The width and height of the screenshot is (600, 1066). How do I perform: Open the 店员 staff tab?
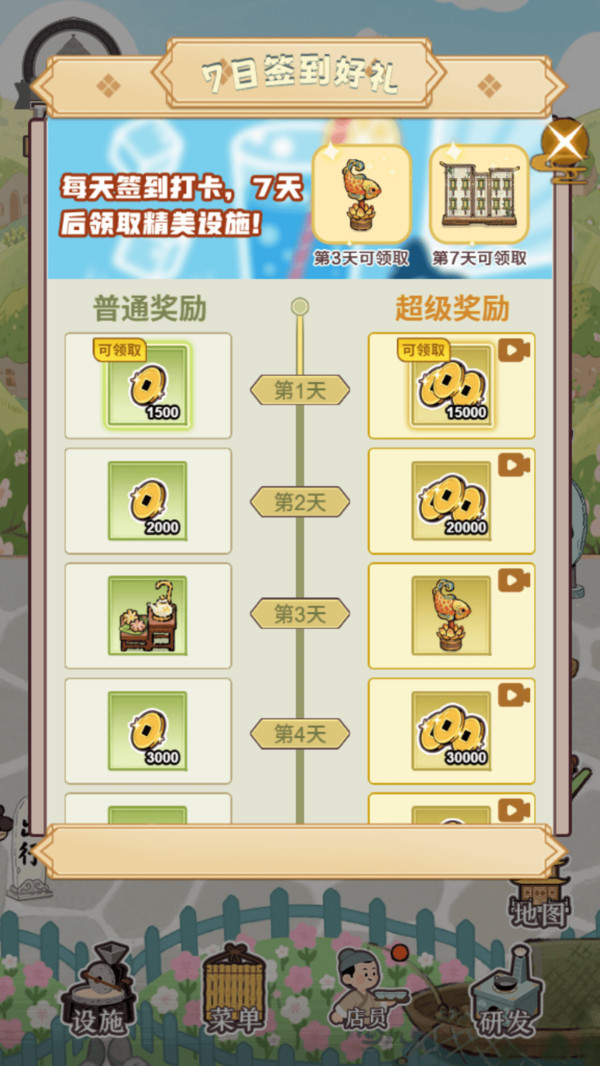pyautogui.click(x=366, y=991)
